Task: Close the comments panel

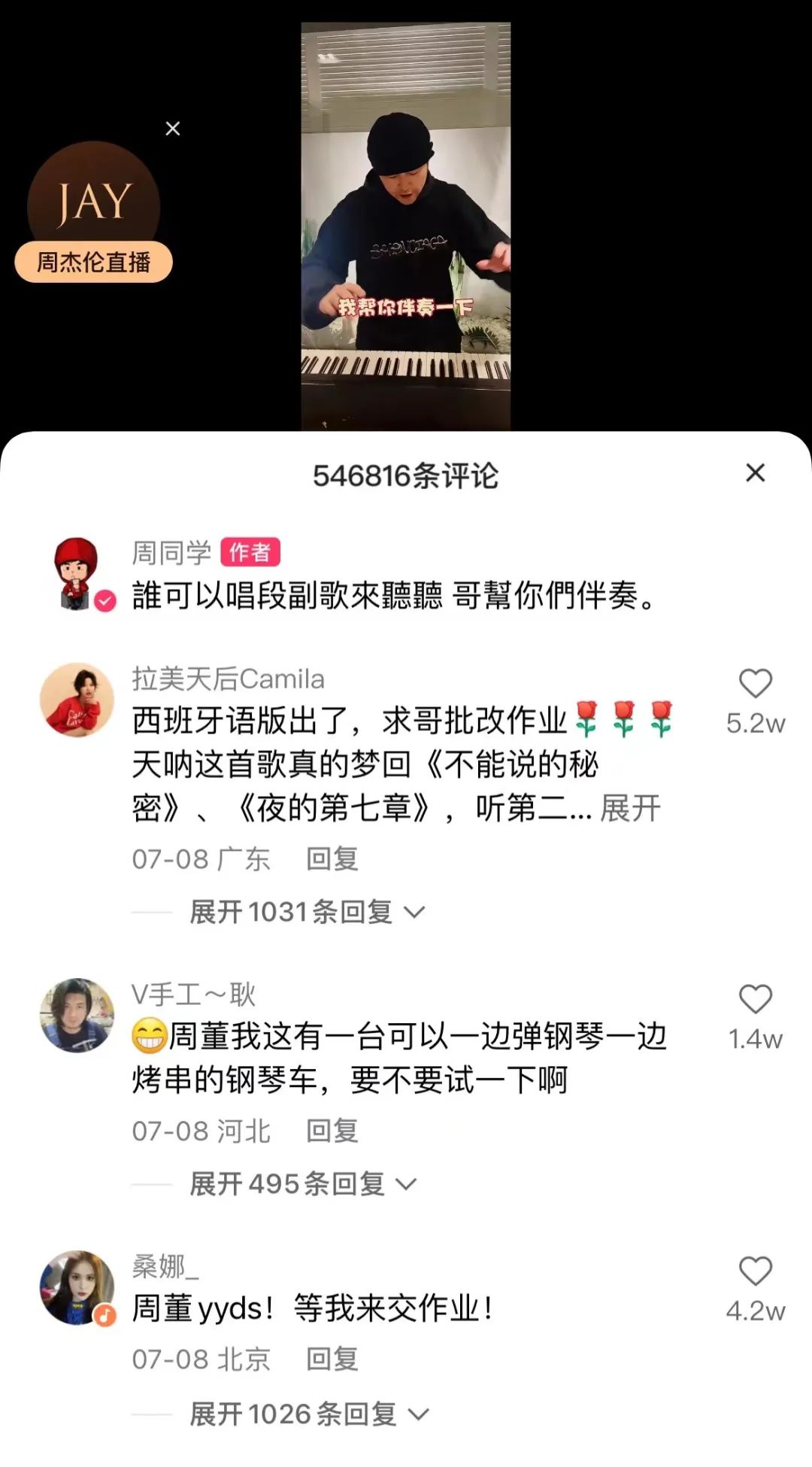Action: pos(755,473)
